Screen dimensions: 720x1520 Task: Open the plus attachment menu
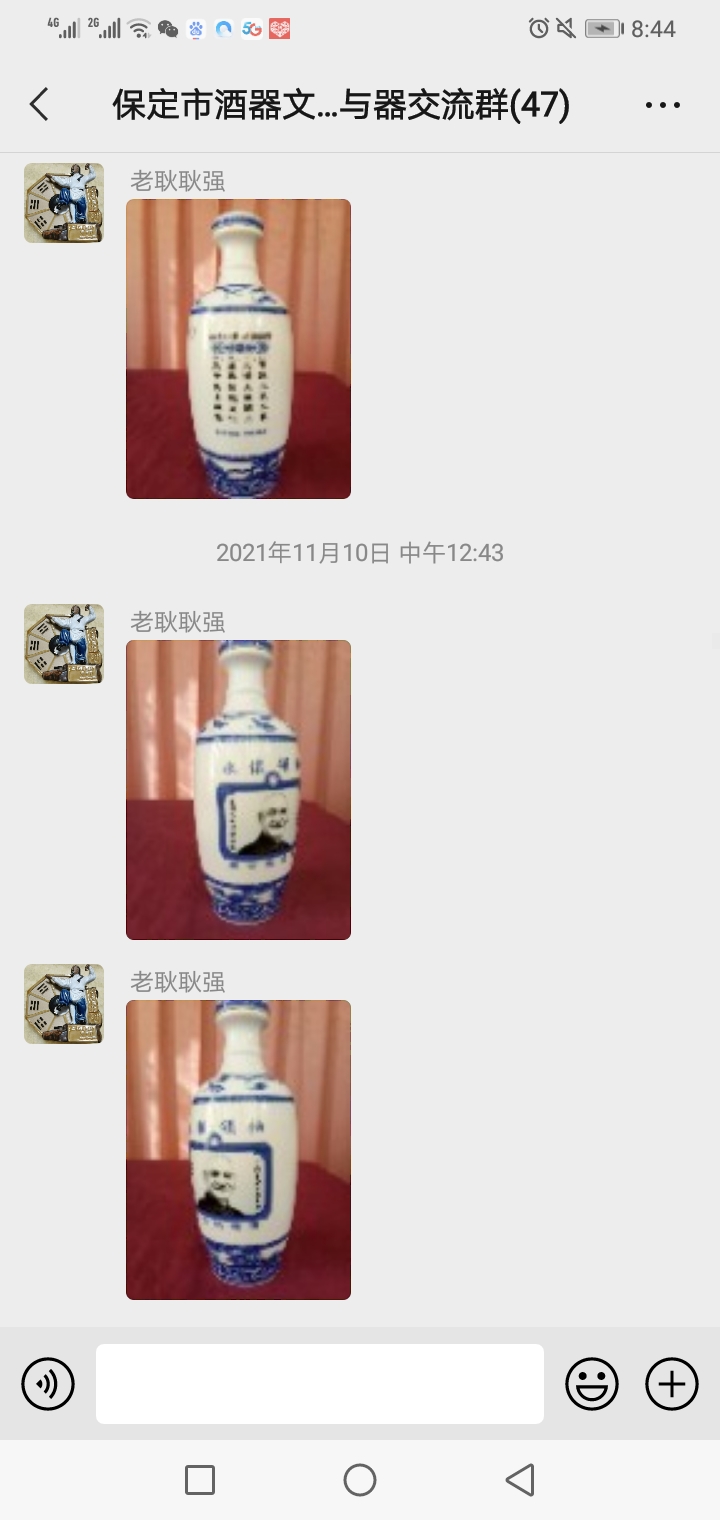point(671,1384)
